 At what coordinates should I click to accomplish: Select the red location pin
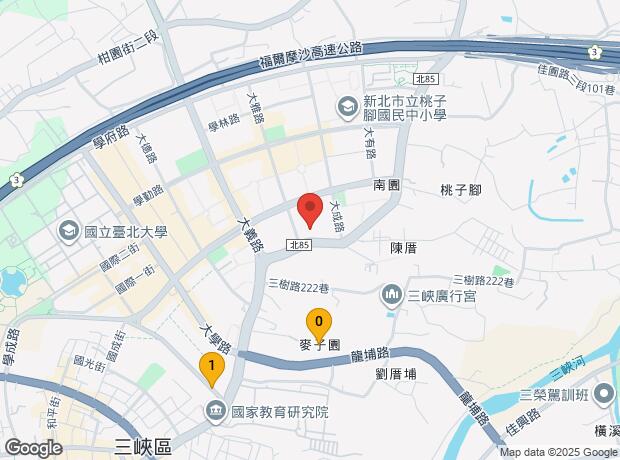310,208
